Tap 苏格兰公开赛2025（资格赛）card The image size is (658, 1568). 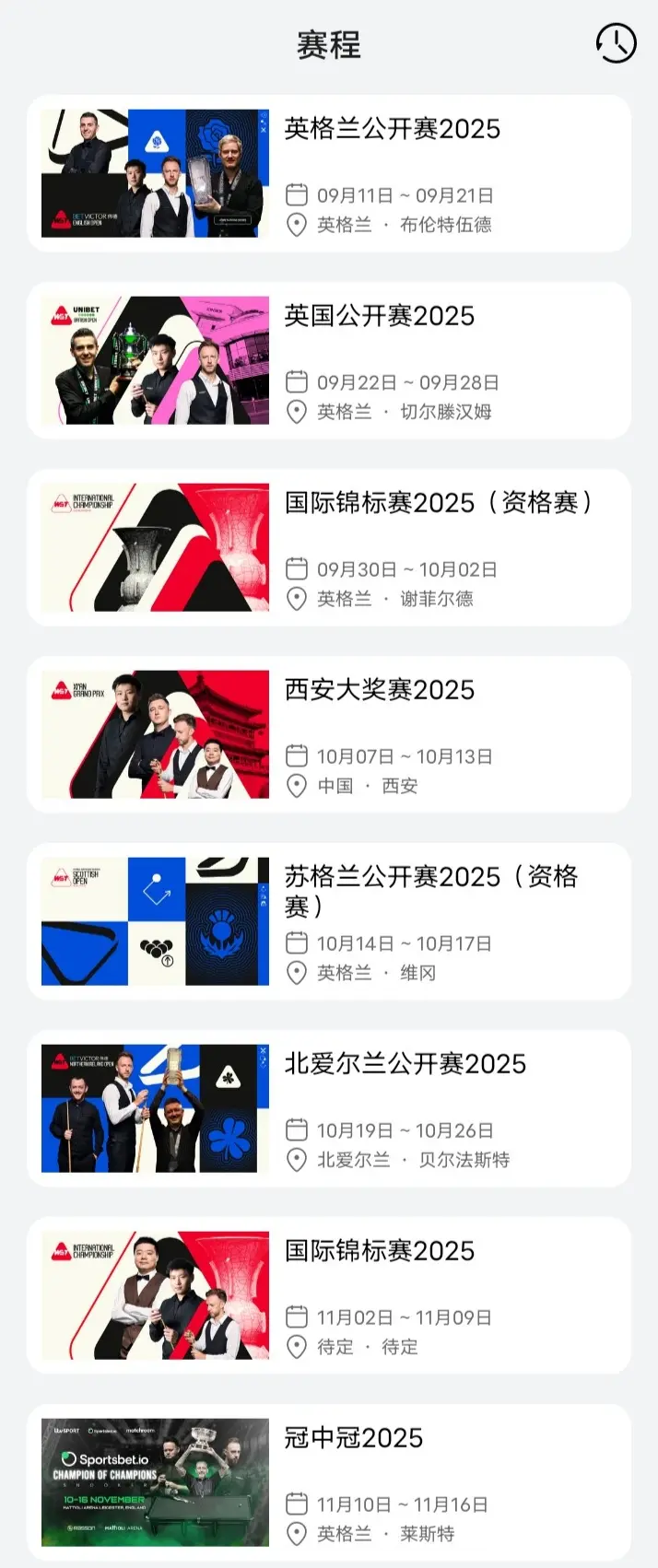click(329, 921)
